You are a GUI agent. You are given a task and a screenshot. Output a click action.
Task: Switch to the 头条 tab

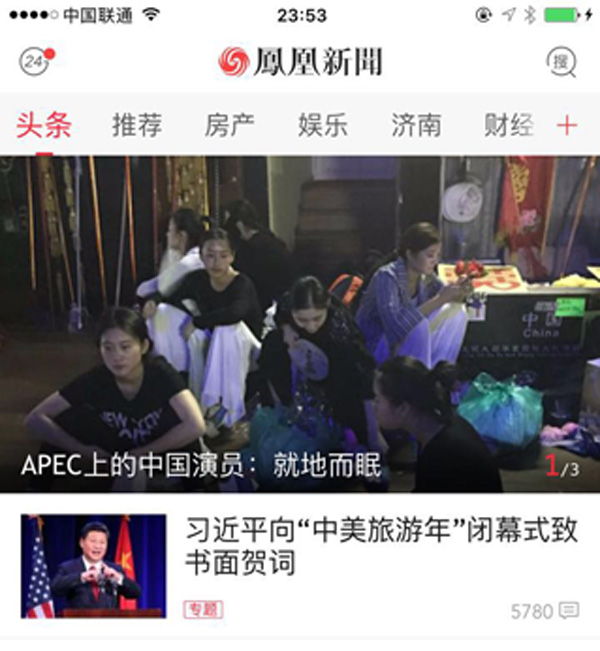click(44, 126)
